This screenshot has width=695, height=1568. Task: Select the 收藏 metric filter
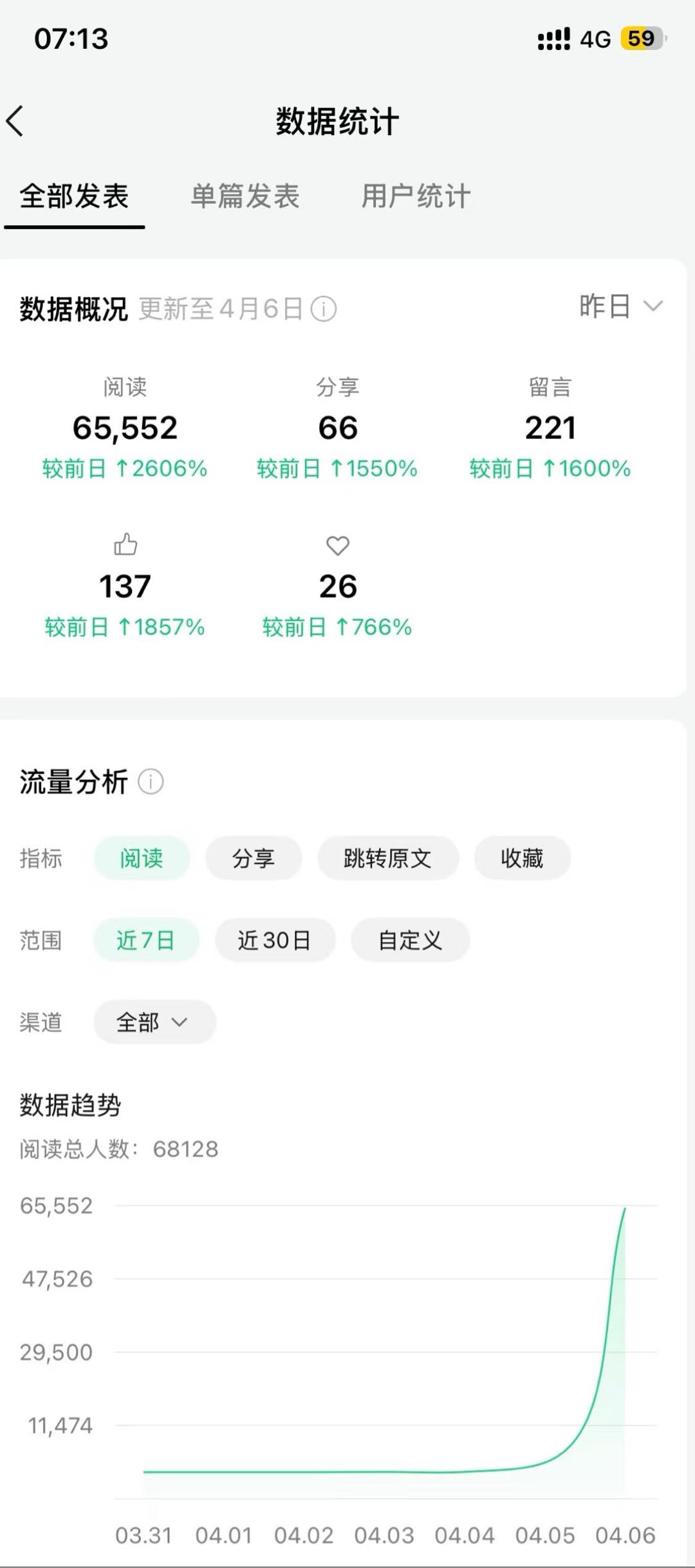pyautogui.click(x=523, y=858)
